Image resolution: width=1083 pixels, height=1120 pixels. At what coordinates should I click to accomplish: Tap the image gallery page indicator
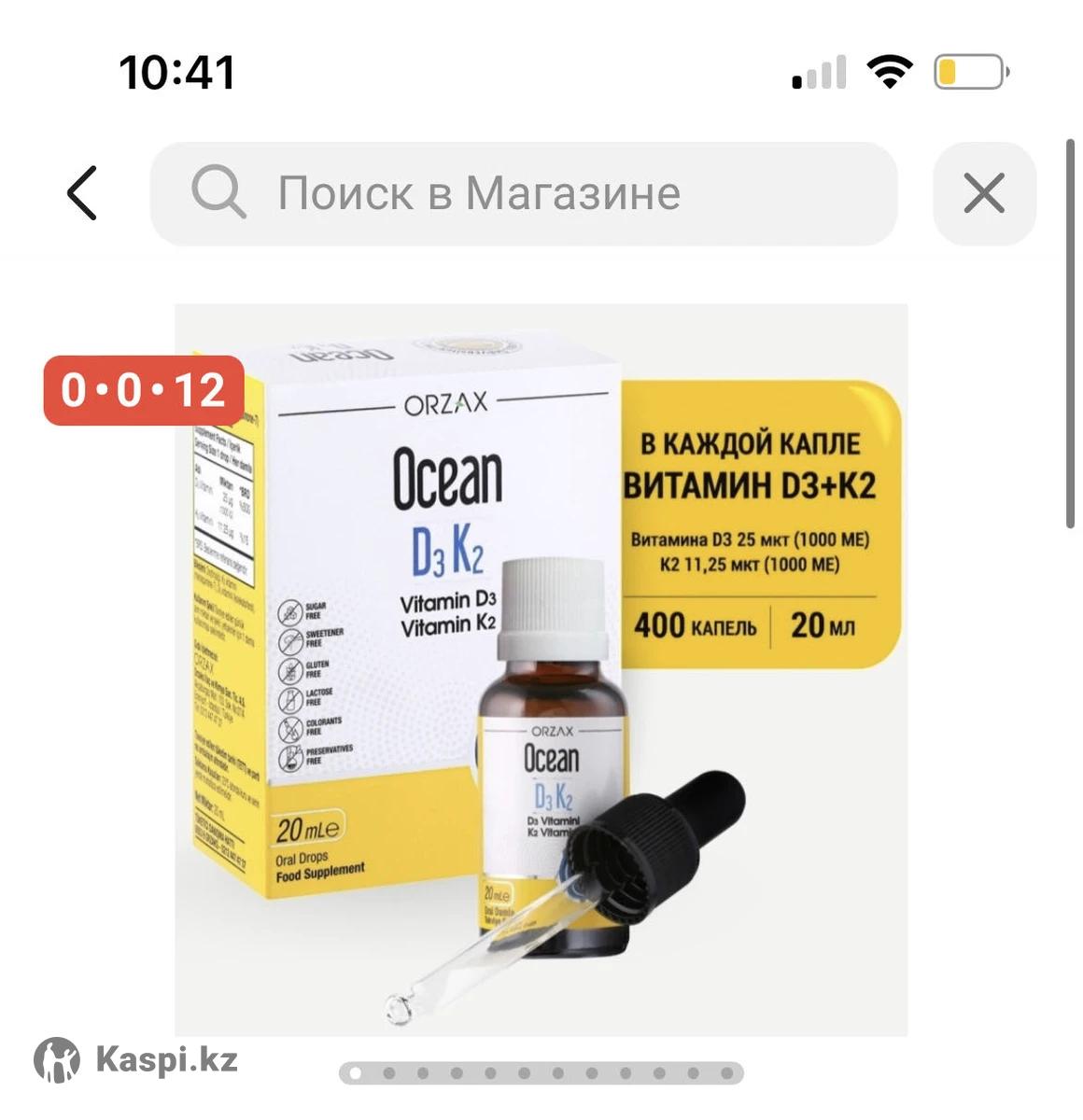point(541,1073)
